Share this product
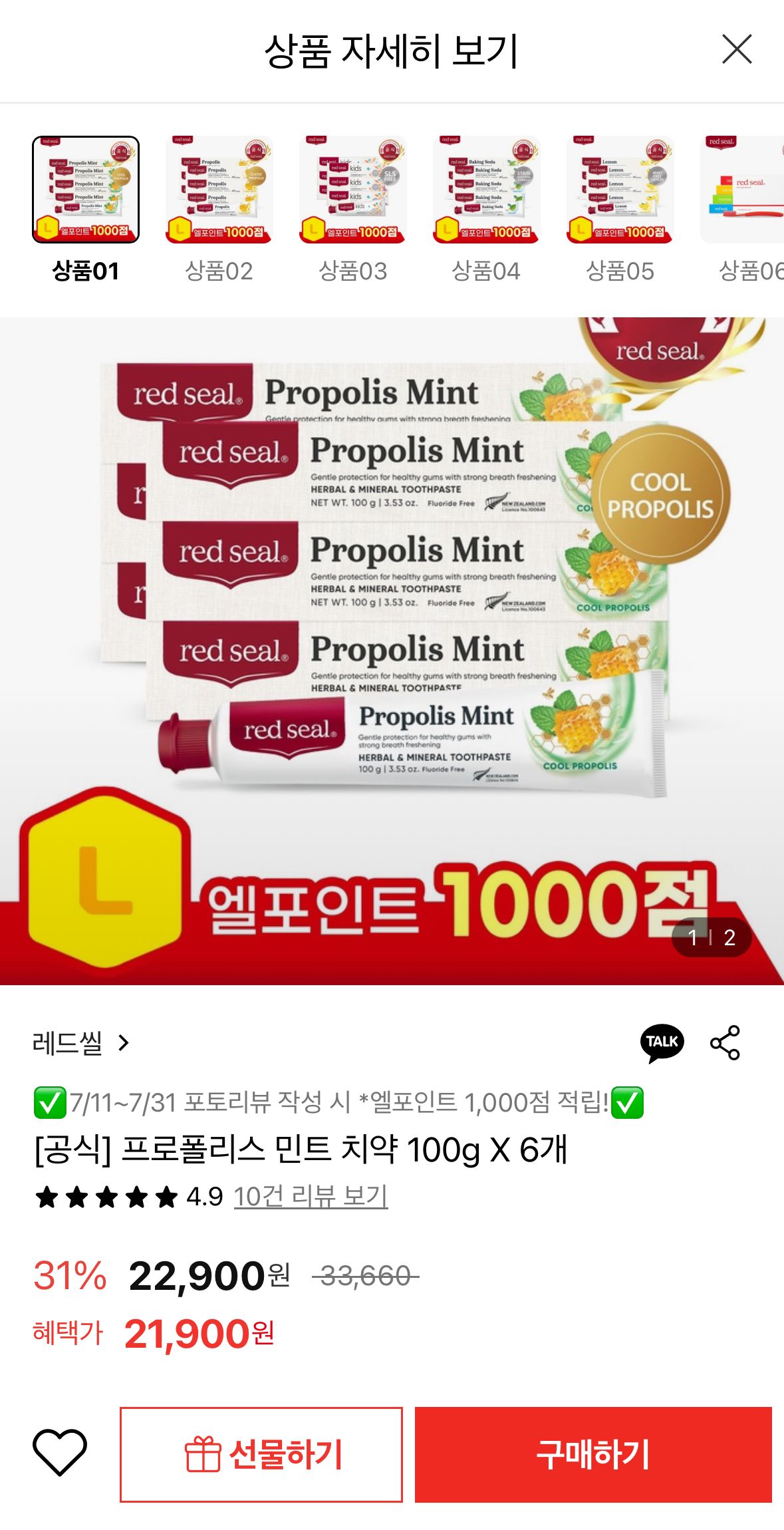 725,1042
